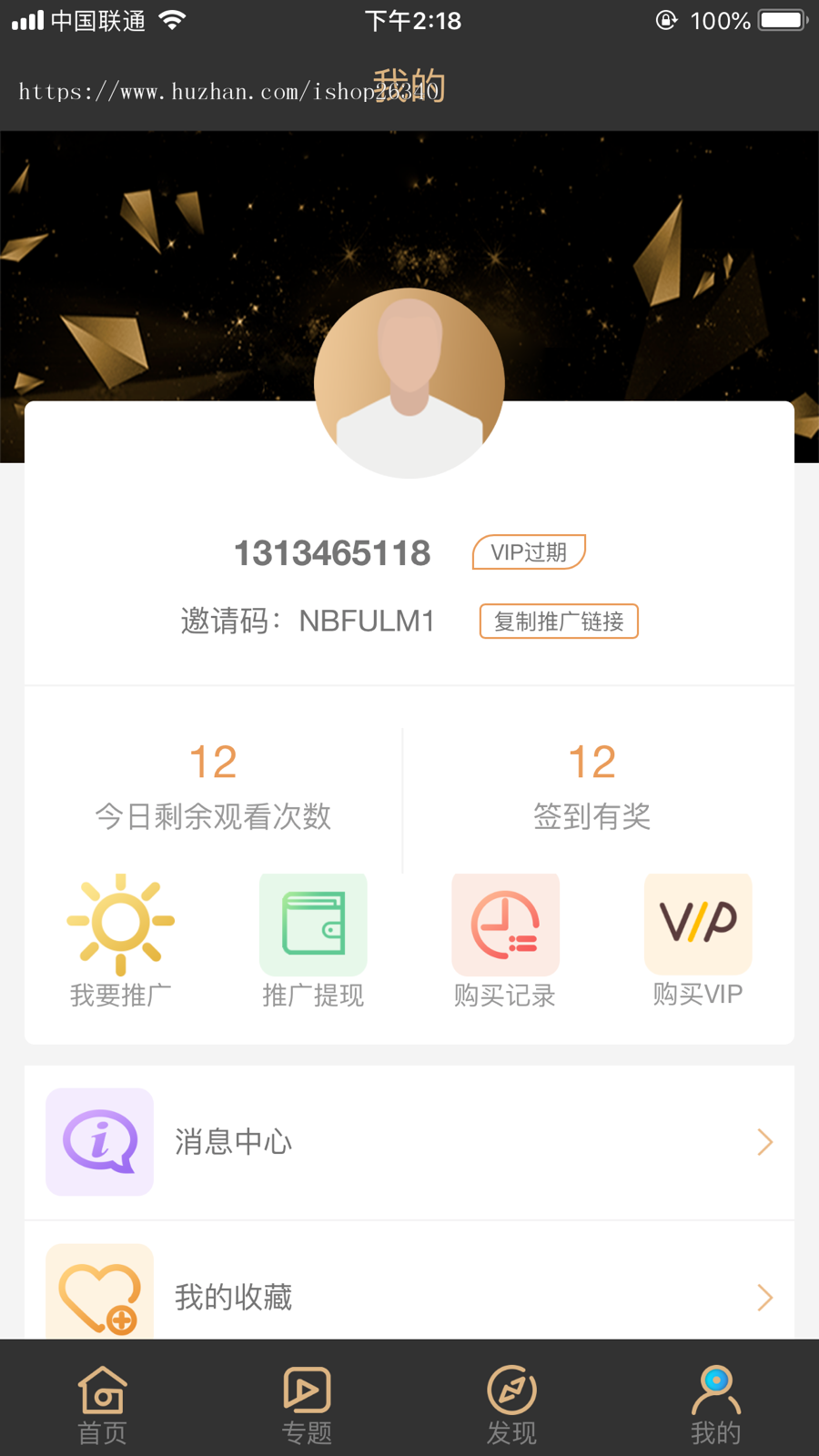Tap the profile avatar image

[x=409, y=382]
